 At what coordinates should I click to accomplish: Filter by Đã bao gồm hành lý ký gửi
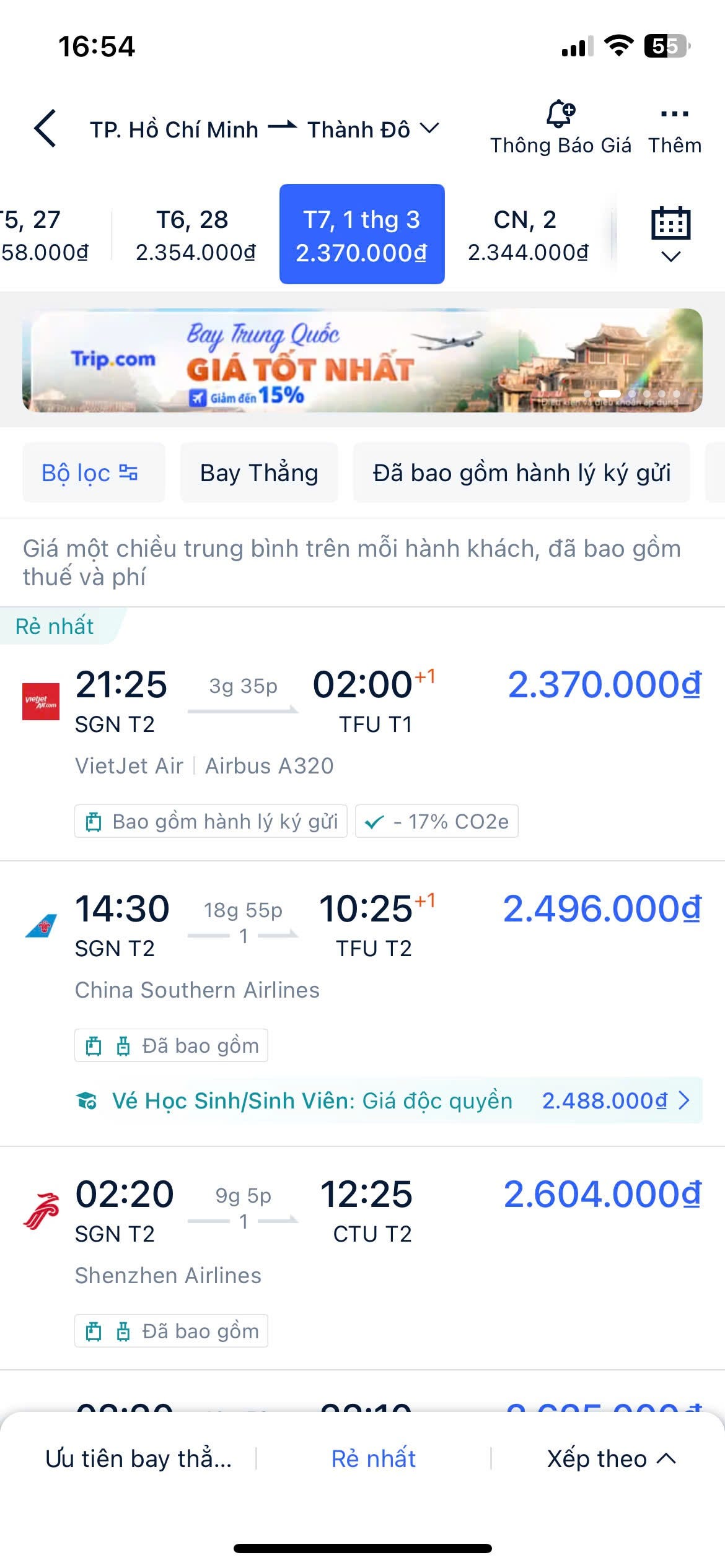pos(521,473)
